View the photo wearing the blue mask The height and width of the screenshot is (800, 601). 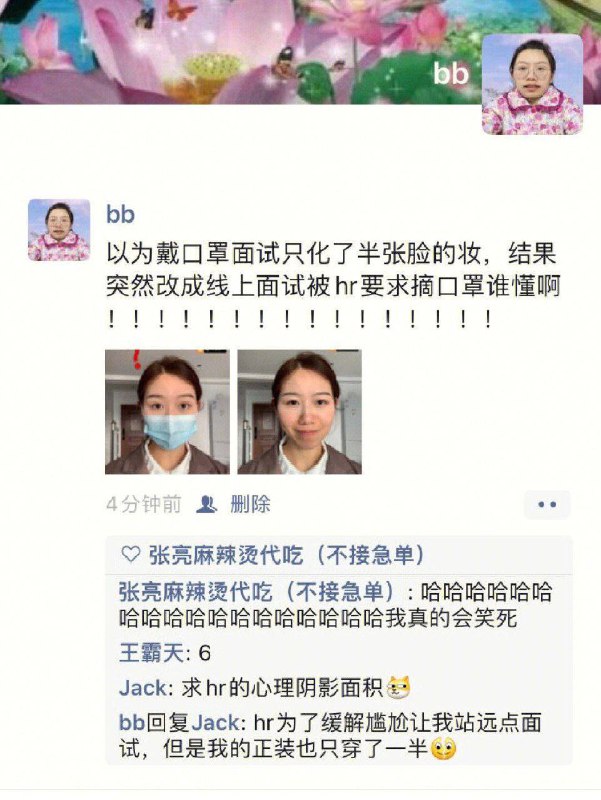(x=167, y=412)
